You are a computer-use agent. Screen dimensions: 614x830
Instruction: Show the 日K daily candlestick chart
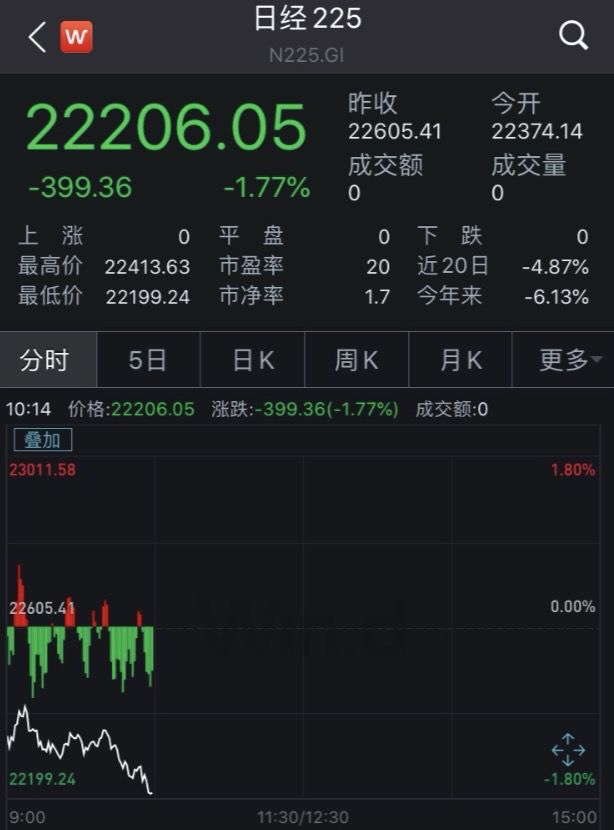[x=252, y=360]
